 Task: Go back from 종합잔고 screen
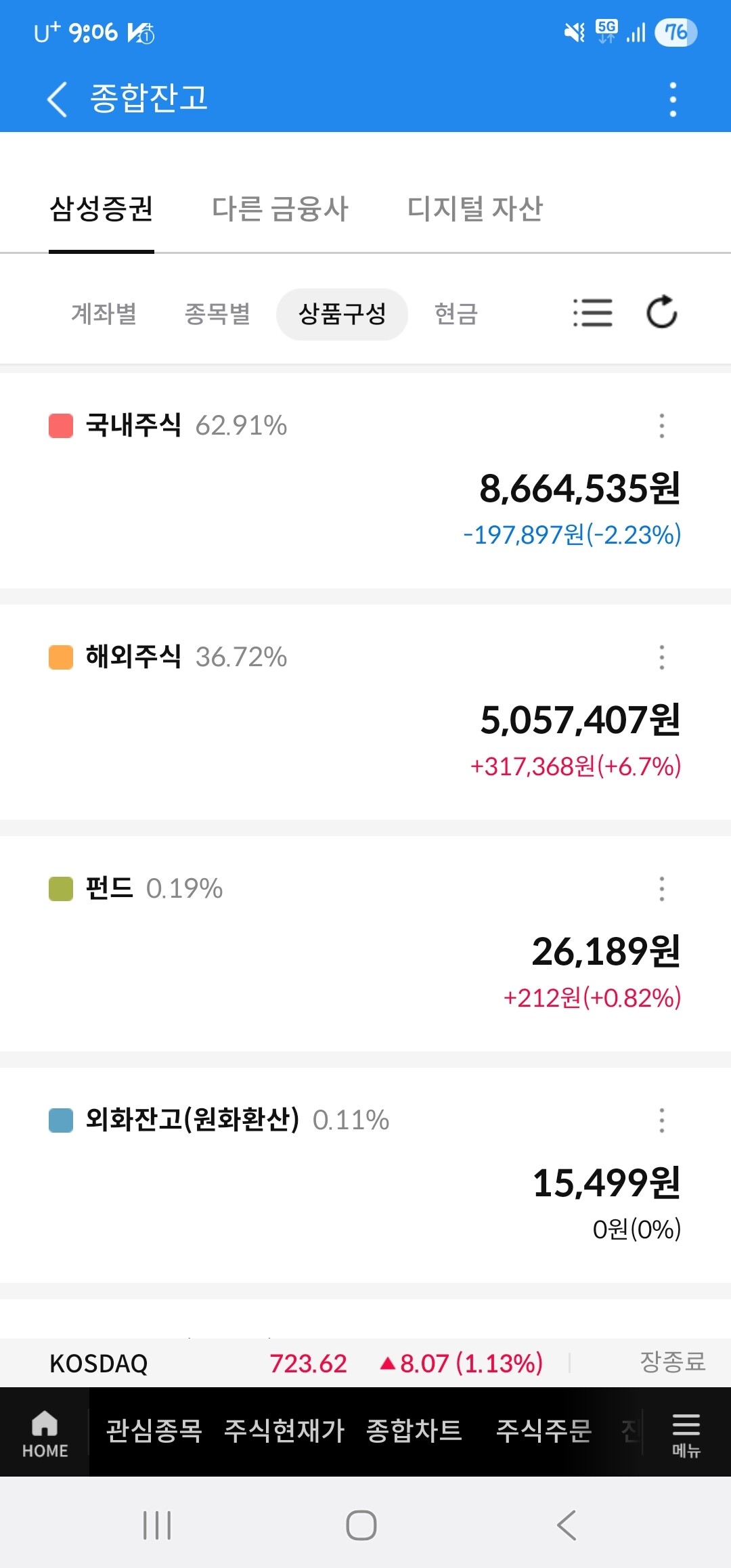58,99
